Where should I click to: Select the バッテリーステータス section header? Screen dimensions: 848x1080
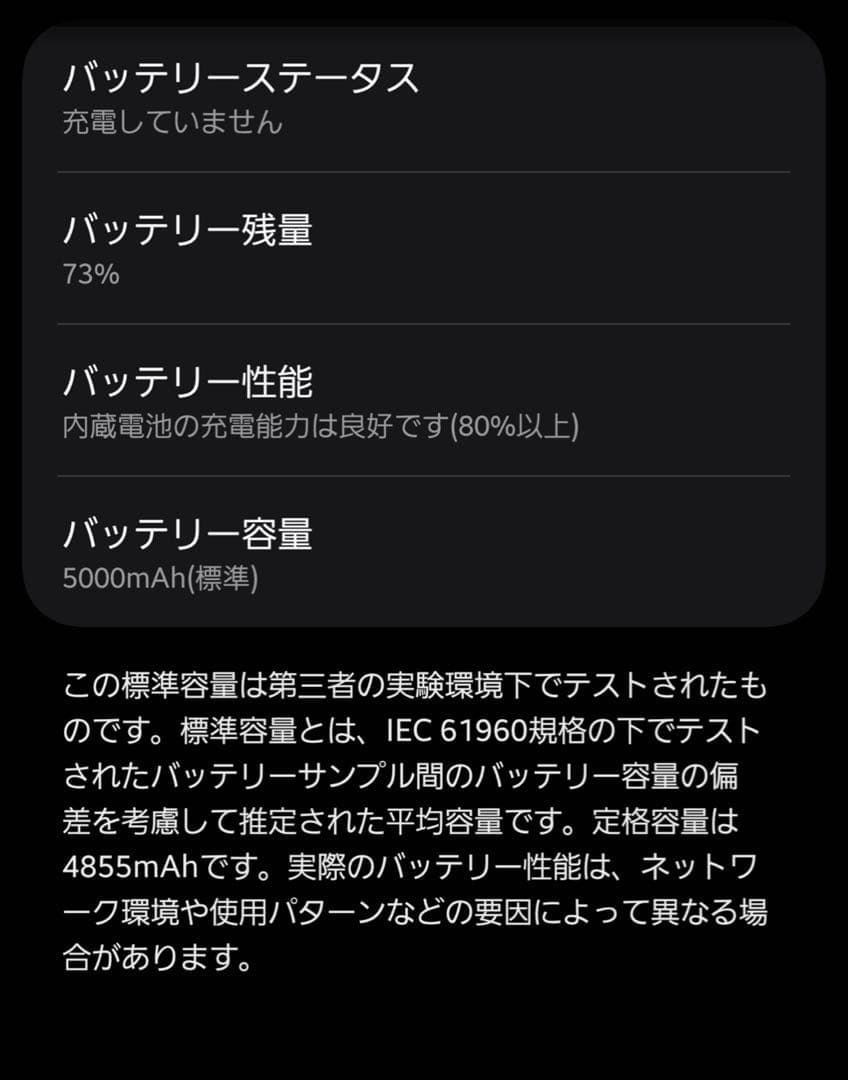point(238,78)
